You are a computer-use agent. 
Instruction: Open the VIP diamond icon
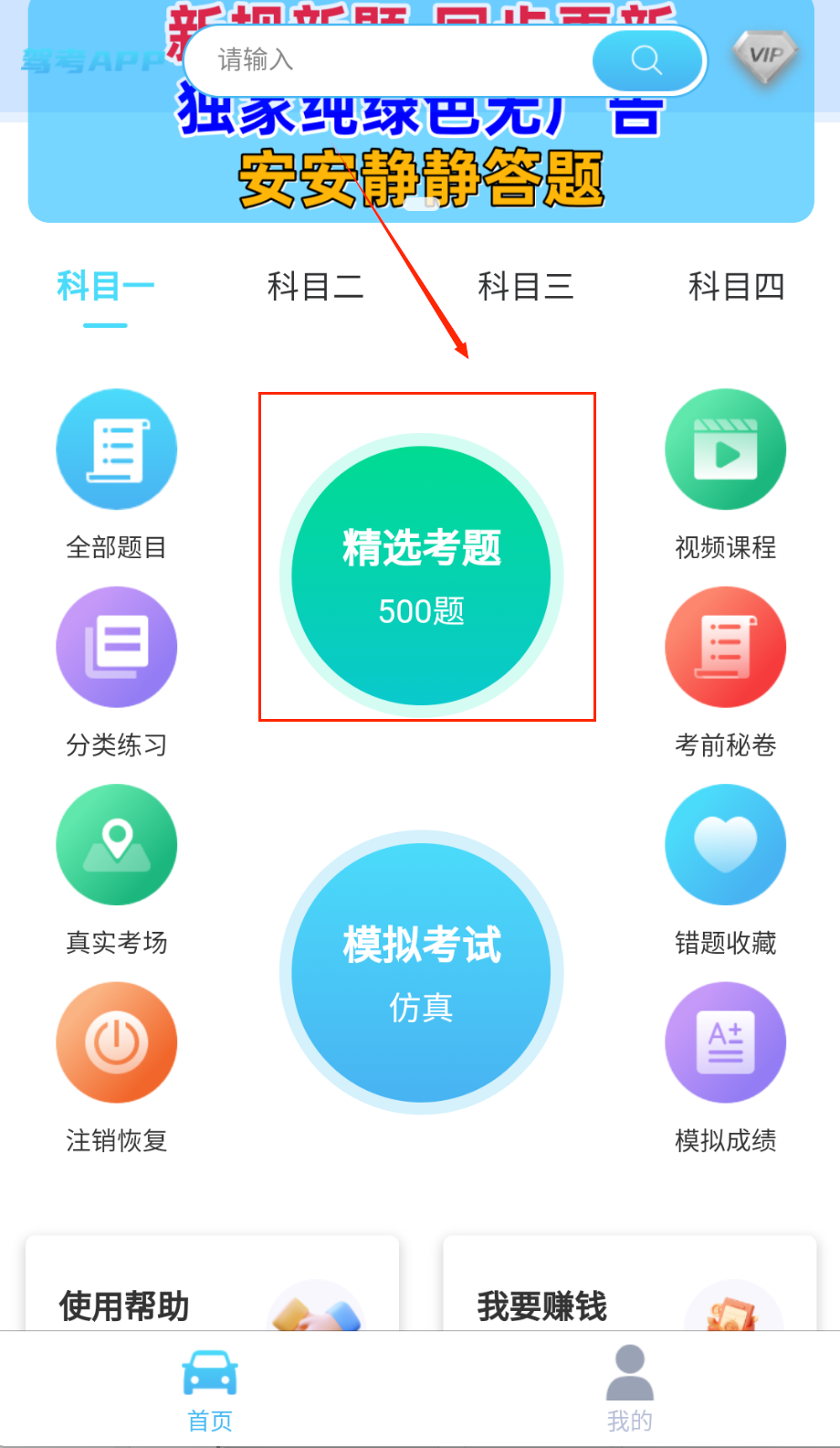point(765,56)
